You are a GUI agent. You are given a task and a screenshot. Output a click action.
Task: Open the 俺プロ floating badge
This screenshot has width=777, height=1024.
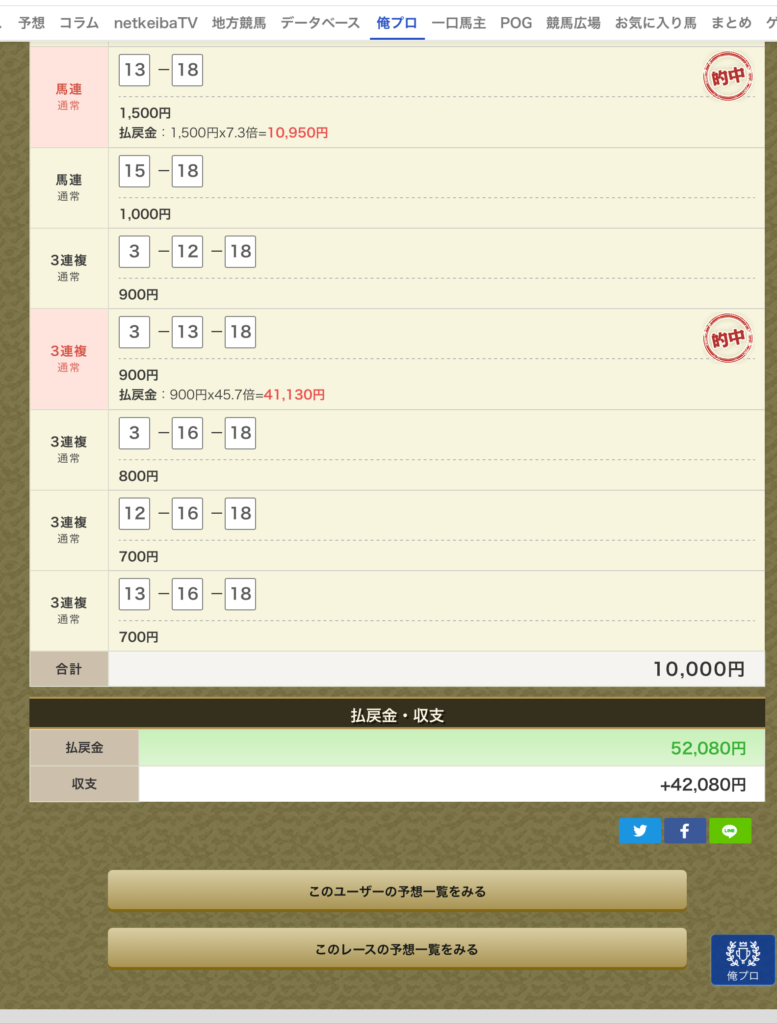pos(743,960)
